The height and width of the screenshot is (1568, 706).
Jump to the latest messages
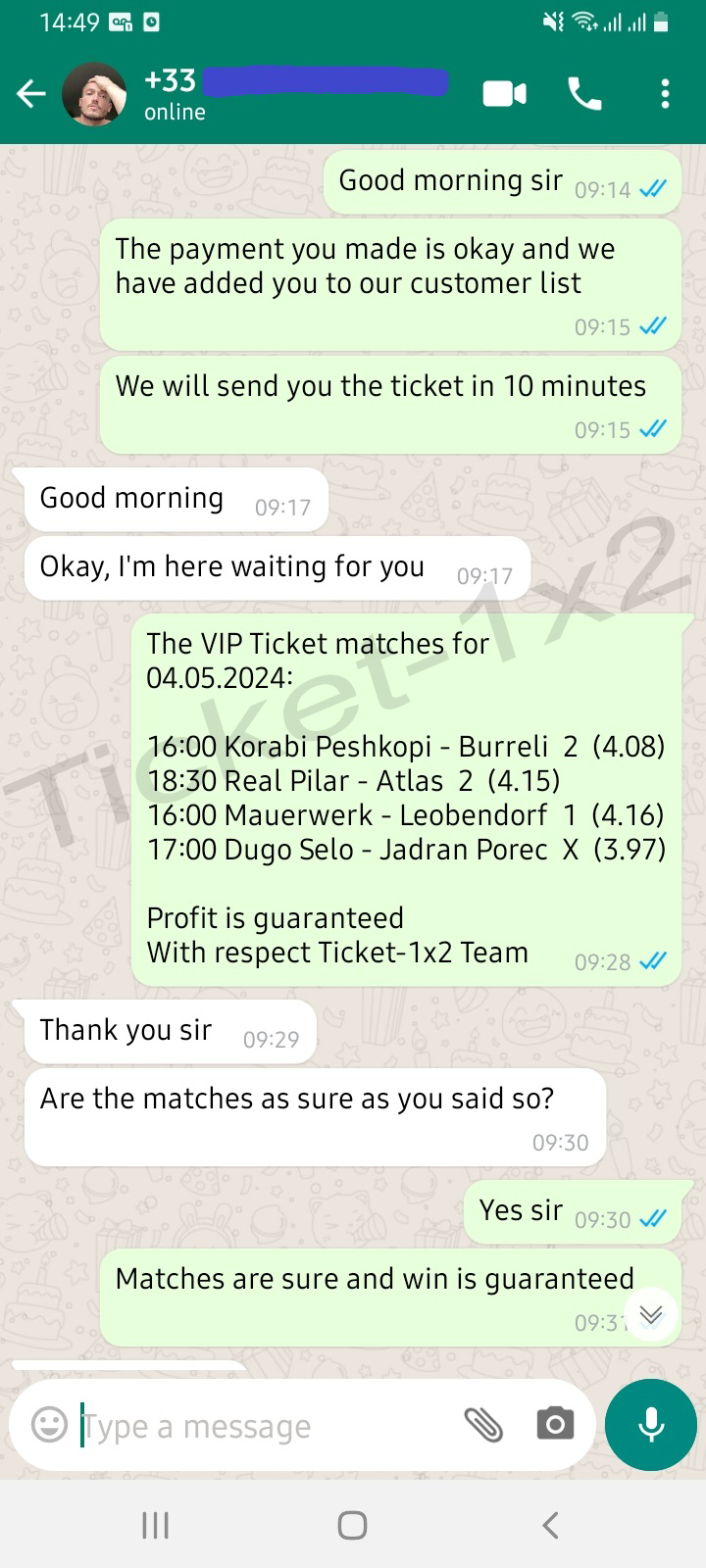pos(651,1314)
